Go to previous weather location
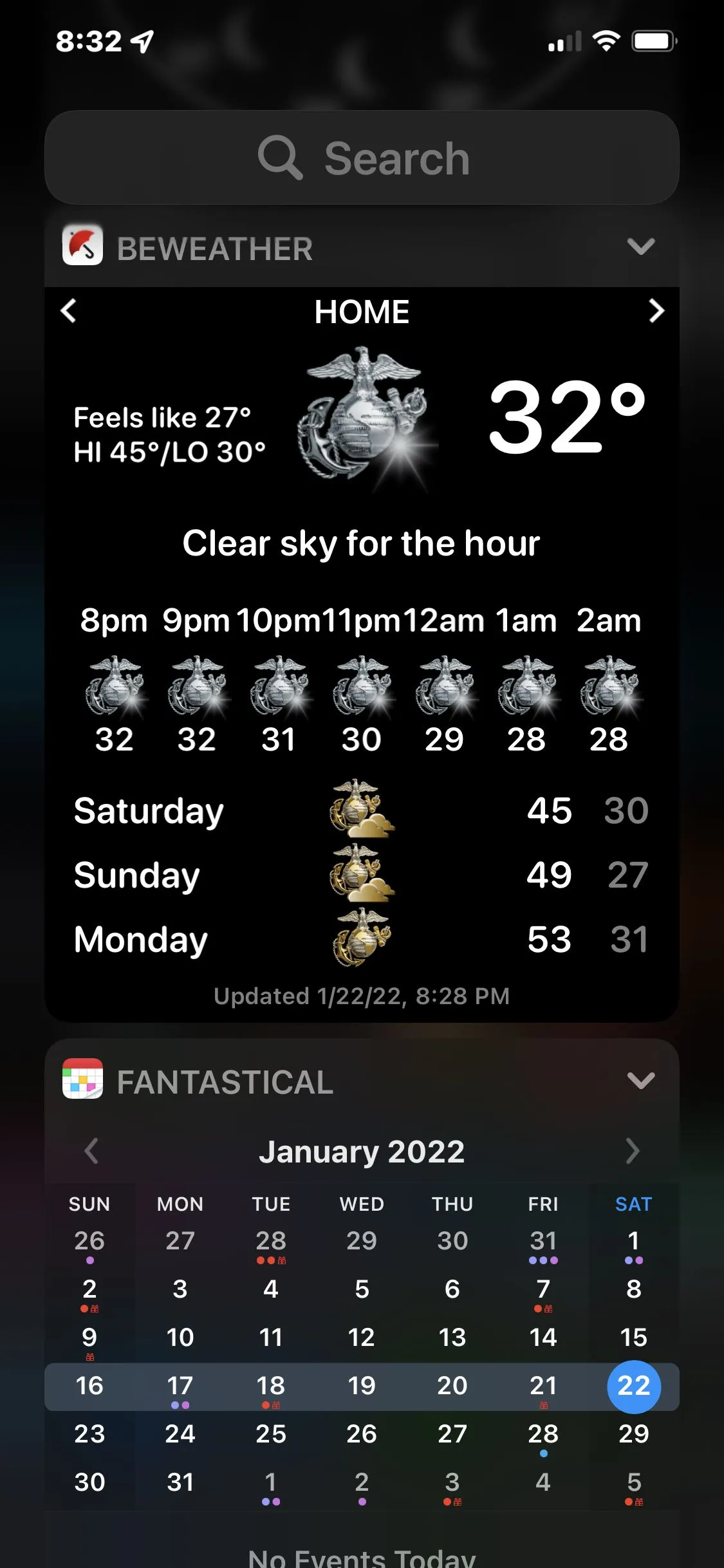This screenshot has height=1568, width=724. click(68, 311)
